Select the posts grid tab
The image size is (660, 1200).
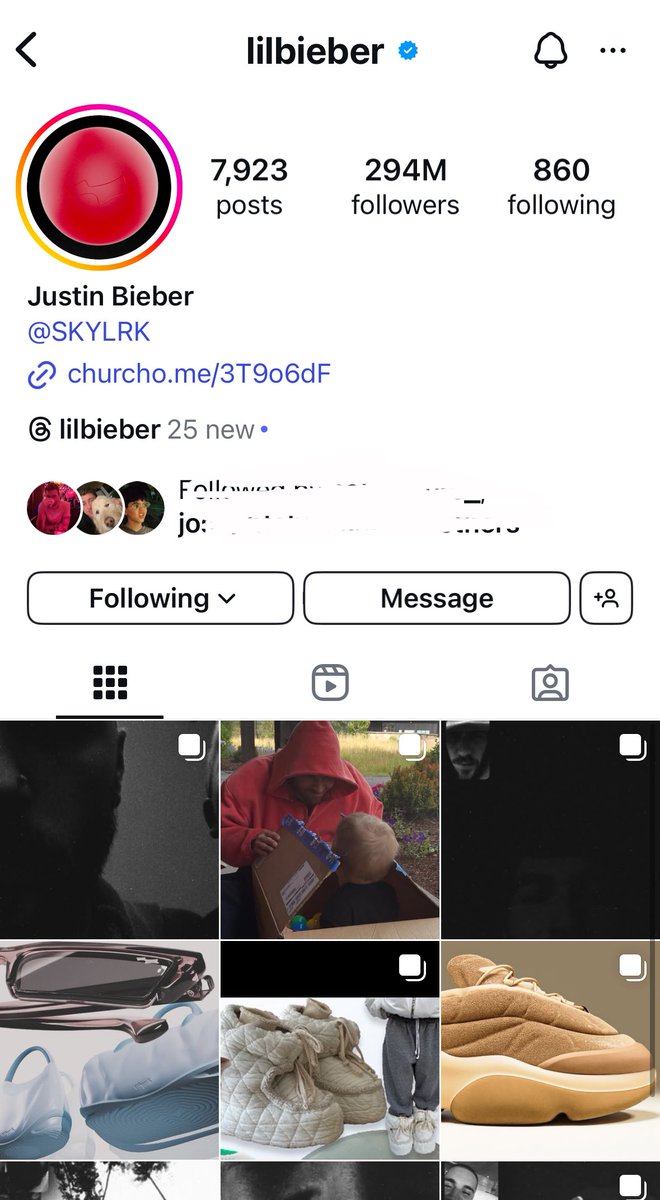[110, 683]
